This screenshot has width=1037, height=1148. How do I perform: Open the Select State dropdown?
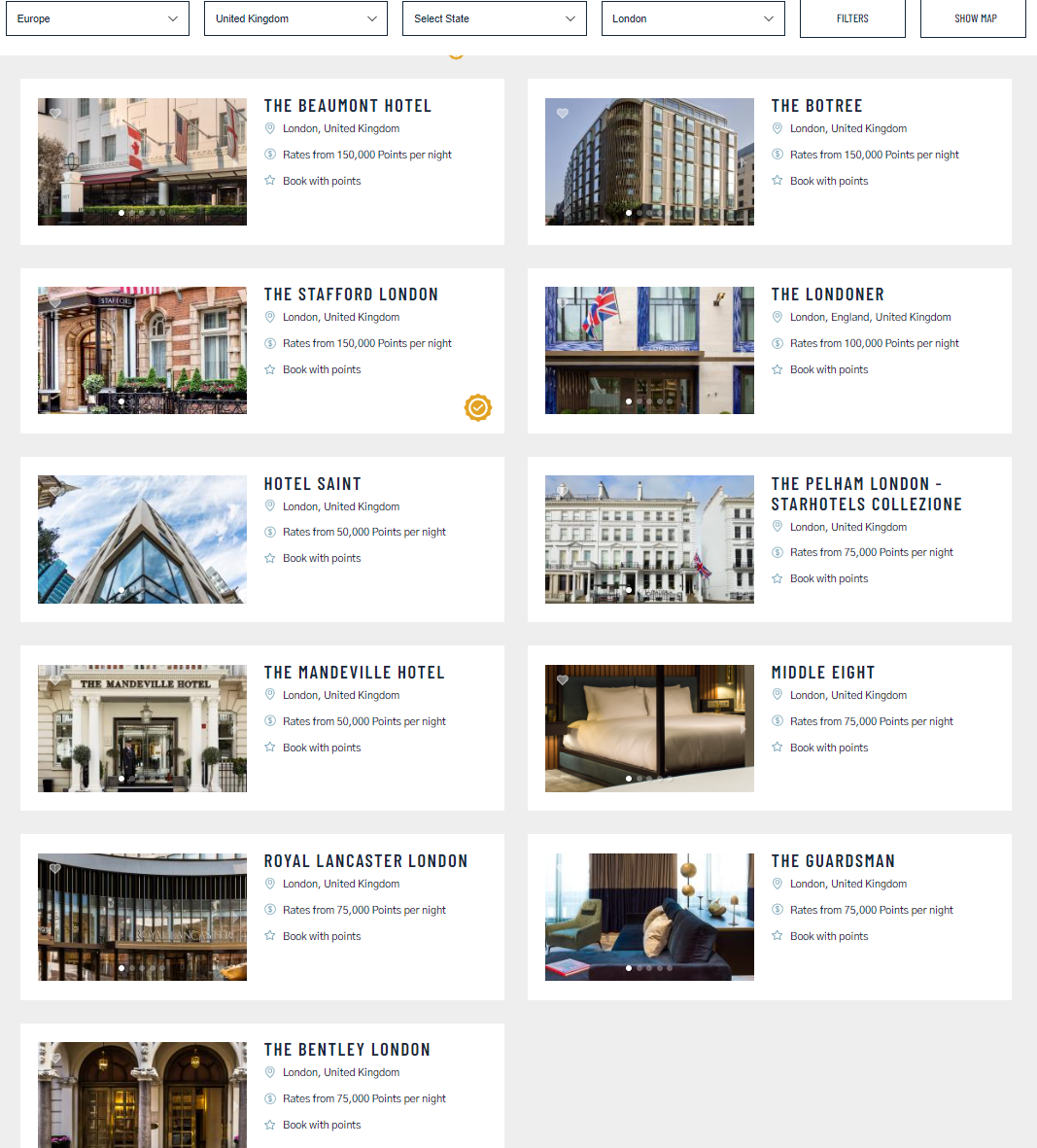tap(494, 18)
